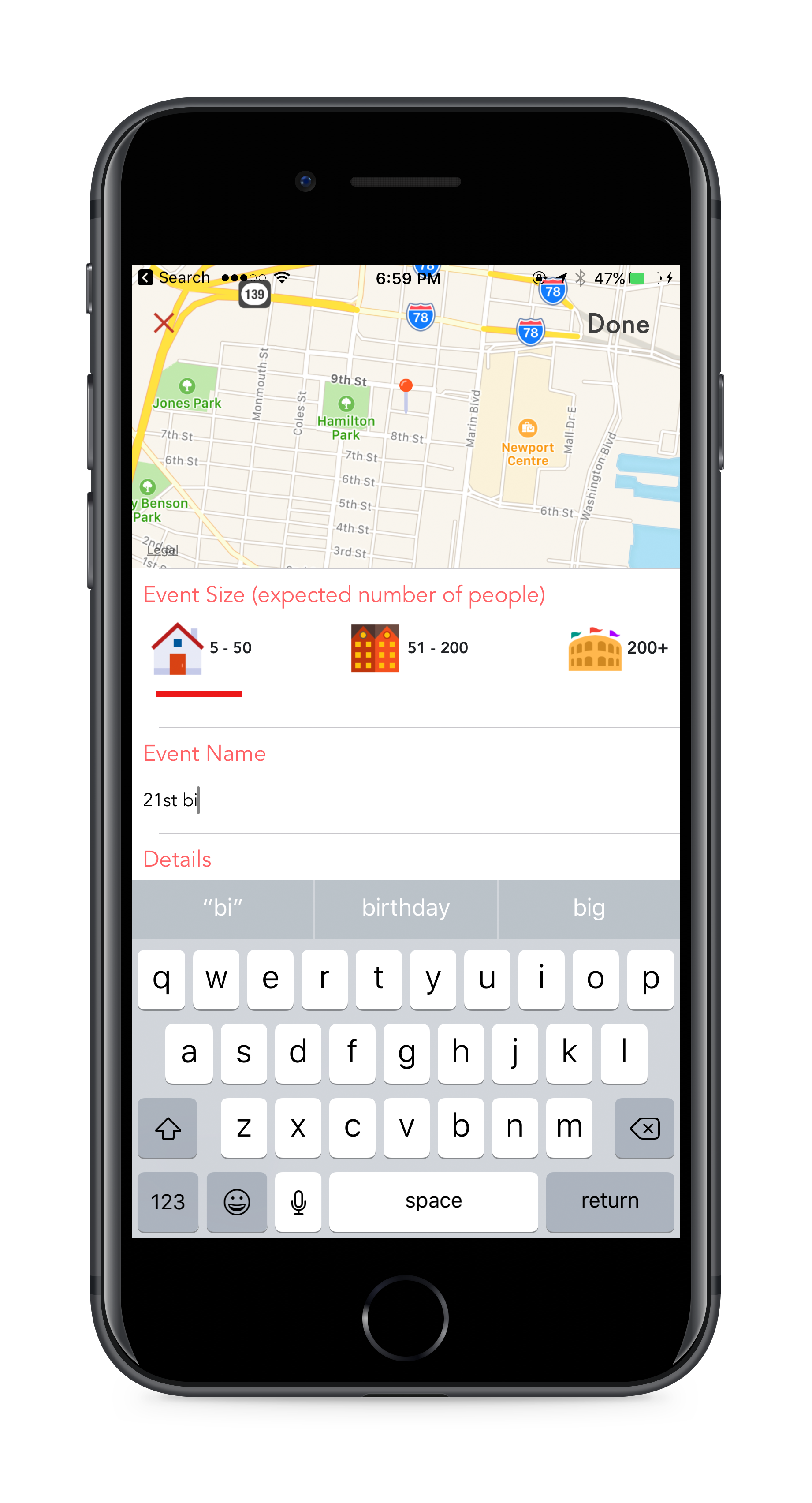Viewport: 812px width, 1503px height.
Task: Switch keyboard to numbers with 123 key
Action: (168, 1202)
